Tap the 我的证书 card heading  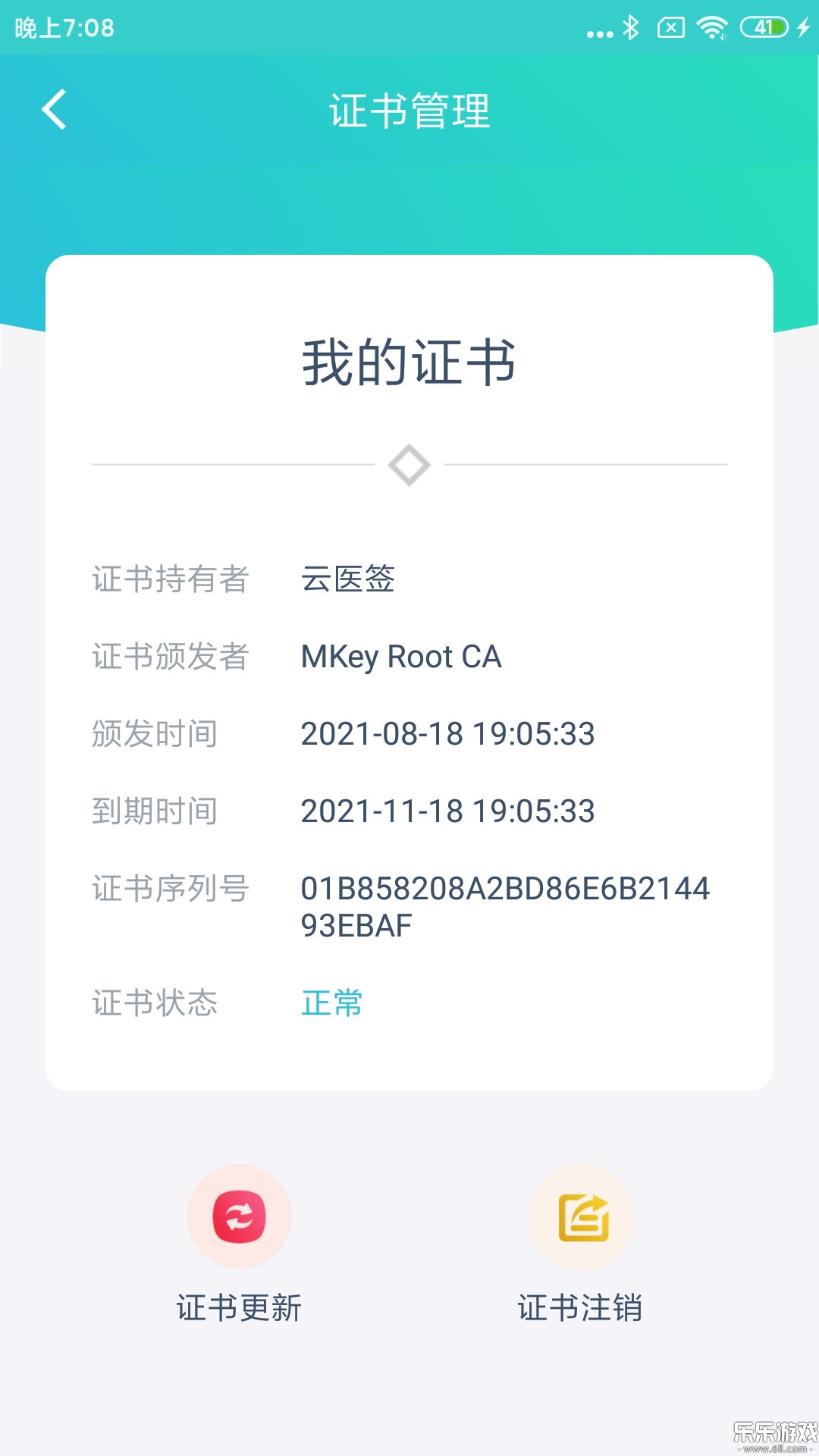pos(409,362)
